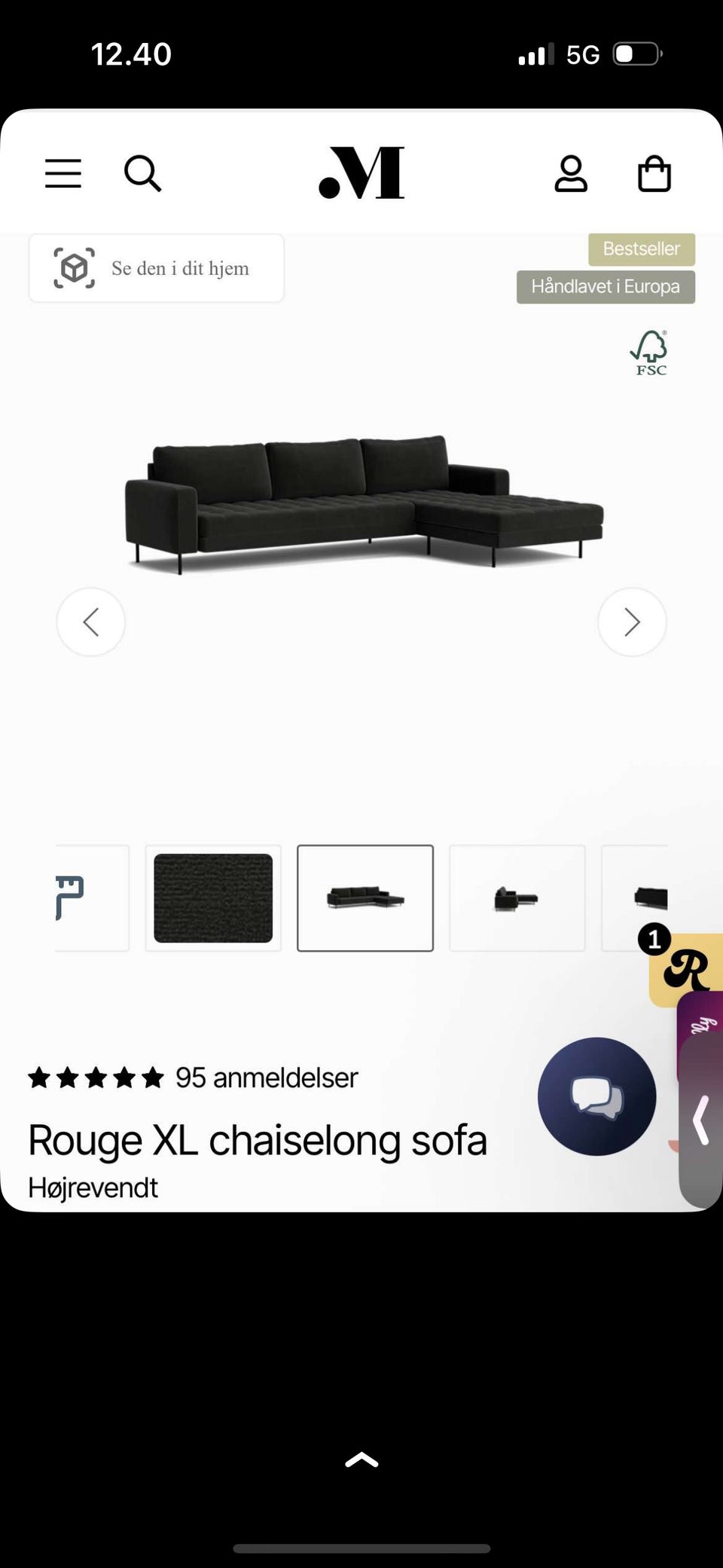
Task: Open the chat support bubble
Action: click(x=596, y=1098)
